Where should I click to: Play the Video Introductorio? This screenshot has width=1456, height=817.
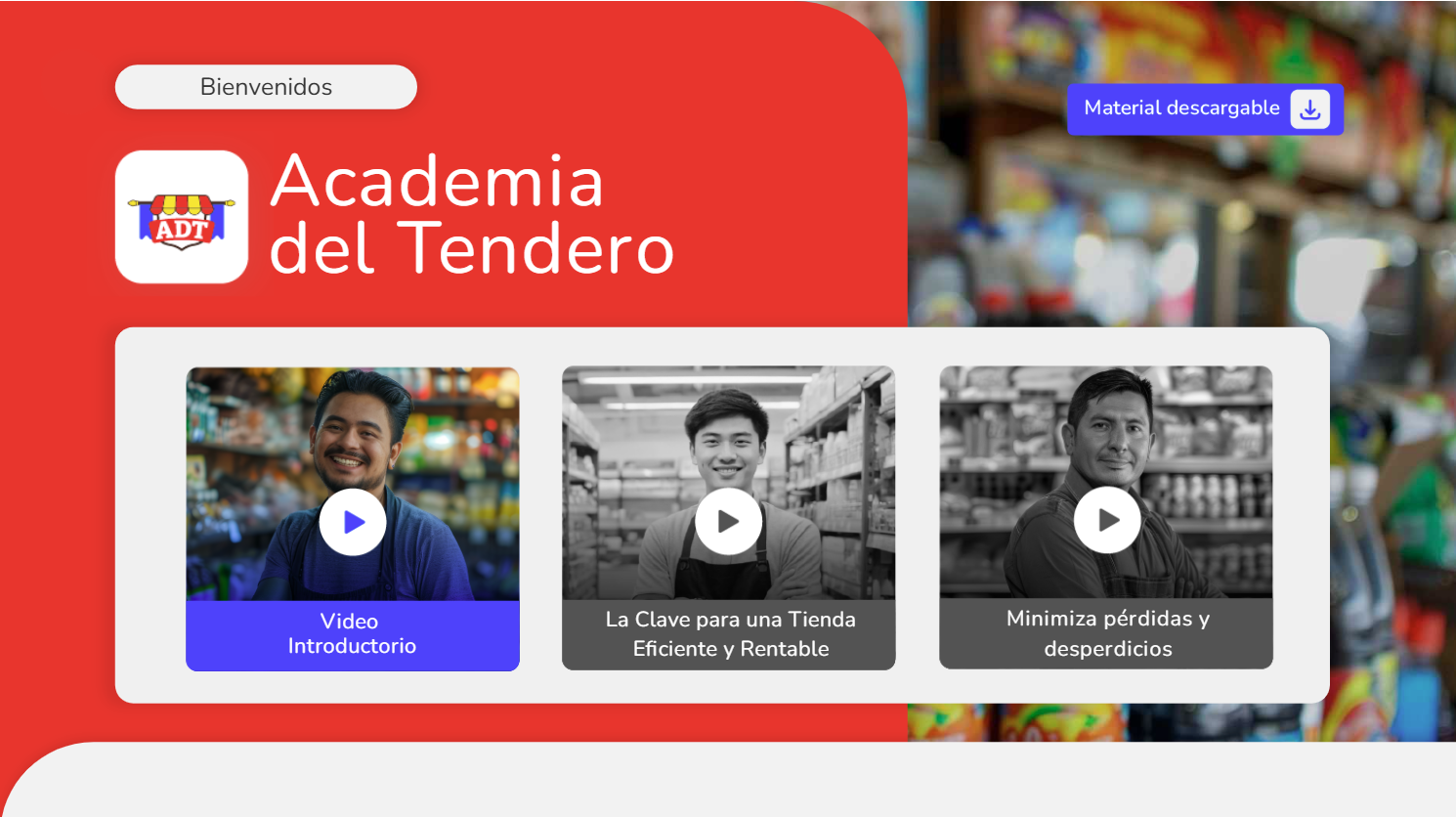pos(353,522)
